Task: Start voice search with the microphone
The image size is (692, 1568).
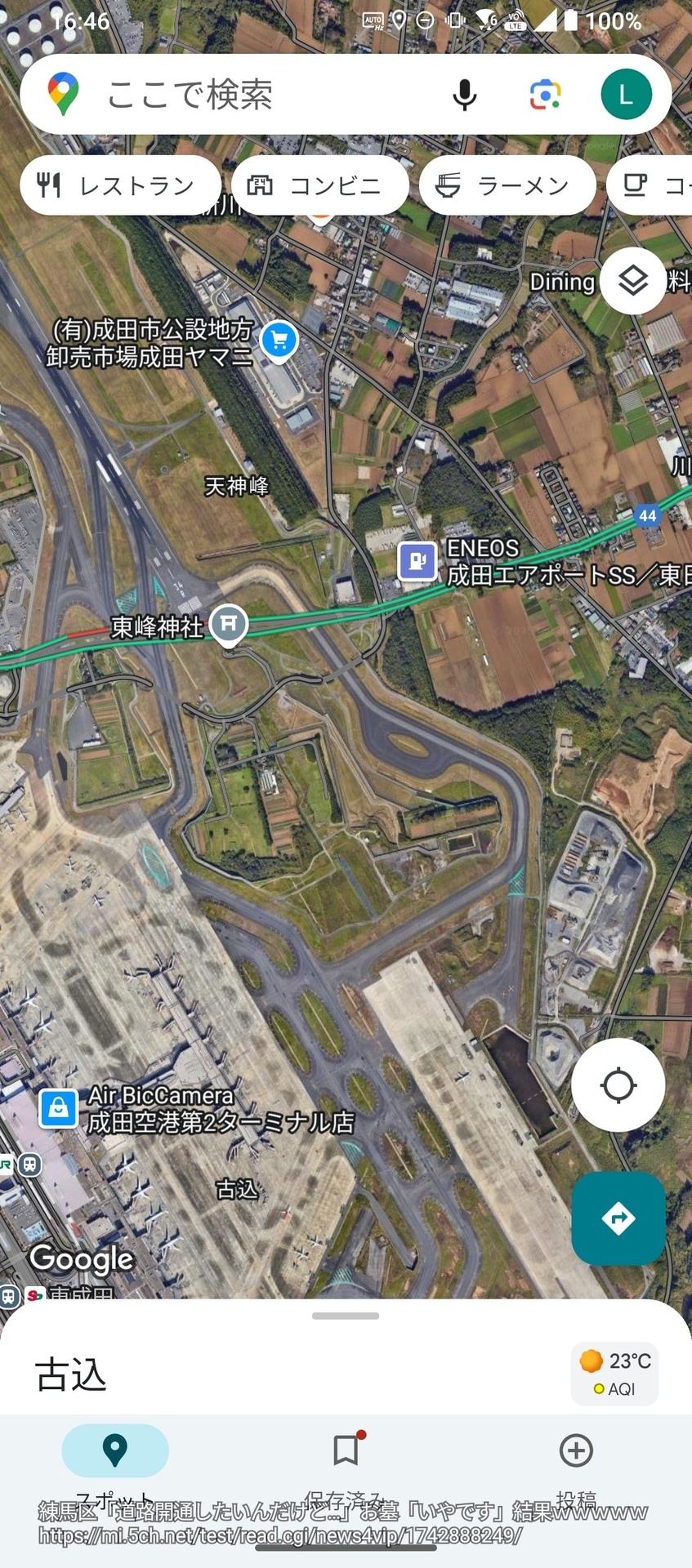Action: click(464, 95)
